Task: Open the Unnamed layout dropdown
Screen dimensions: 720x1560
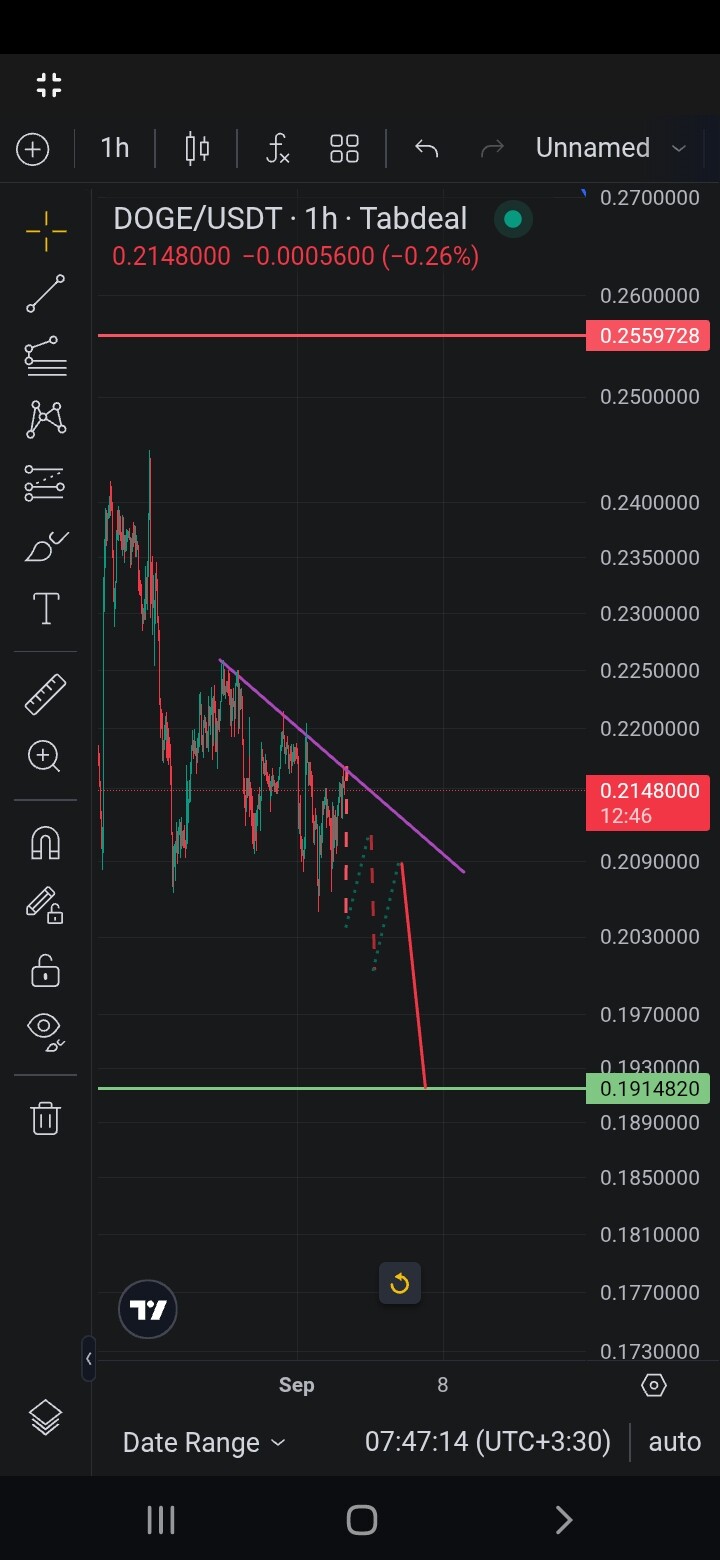Action: 611,148
